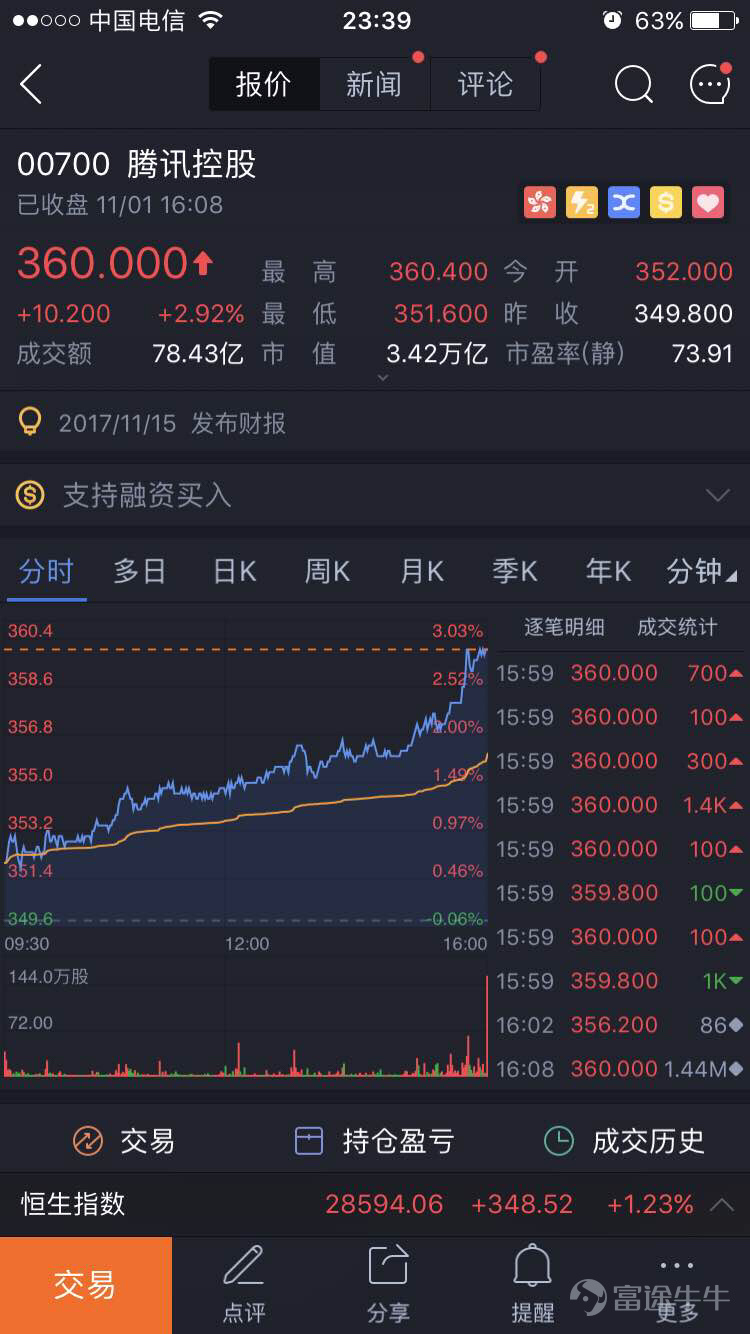
Task: Tap the orange 交易 button
Action: tap(86, 1285)
